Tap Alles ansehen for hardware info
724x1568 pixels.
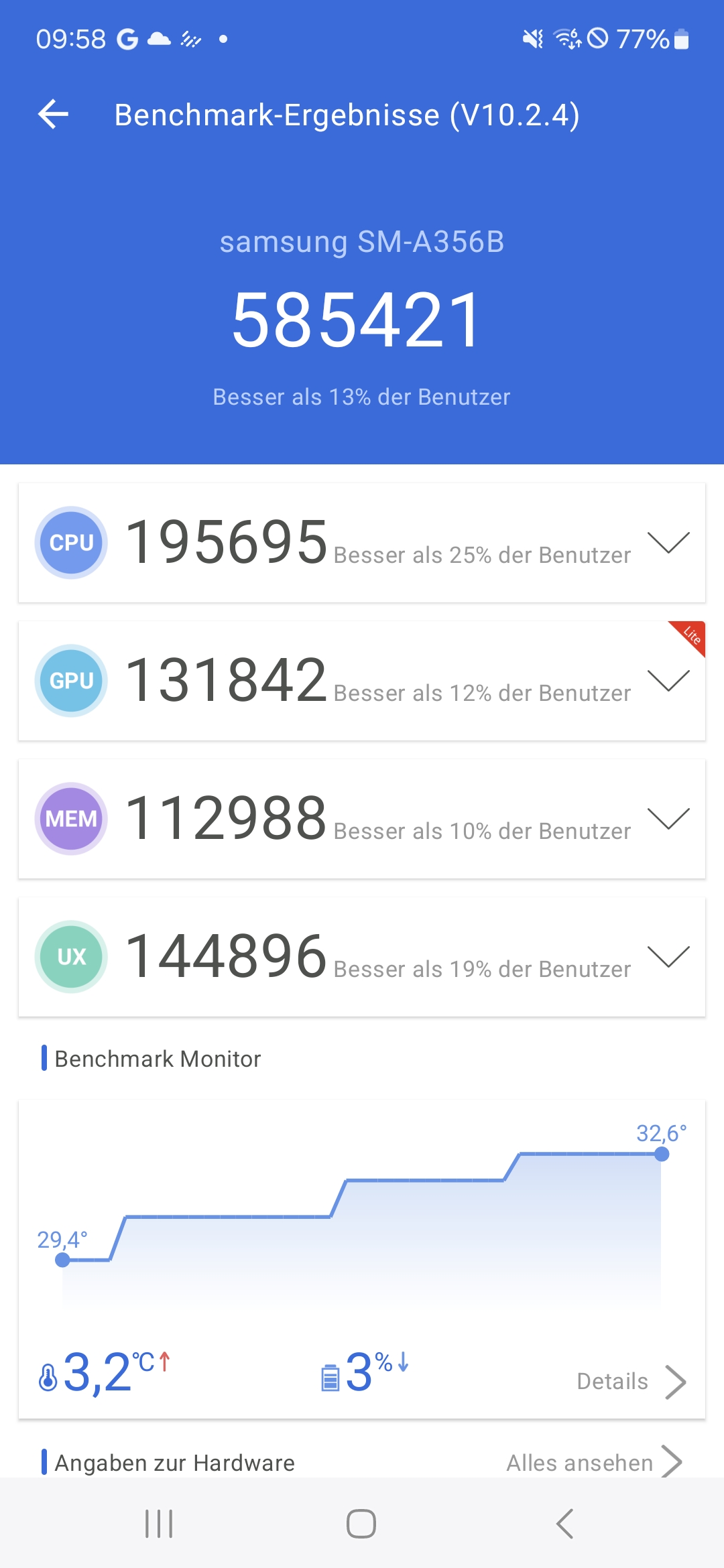[x=594, y=1463]
